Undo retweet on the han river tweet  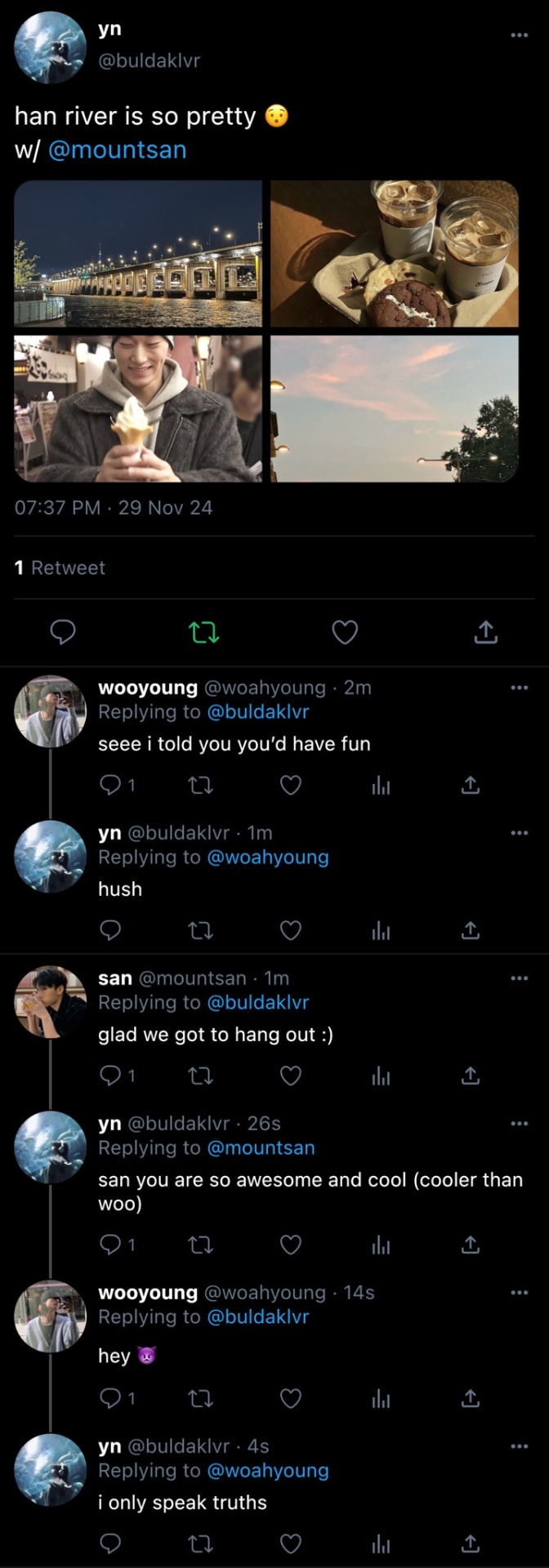point(203,632)
